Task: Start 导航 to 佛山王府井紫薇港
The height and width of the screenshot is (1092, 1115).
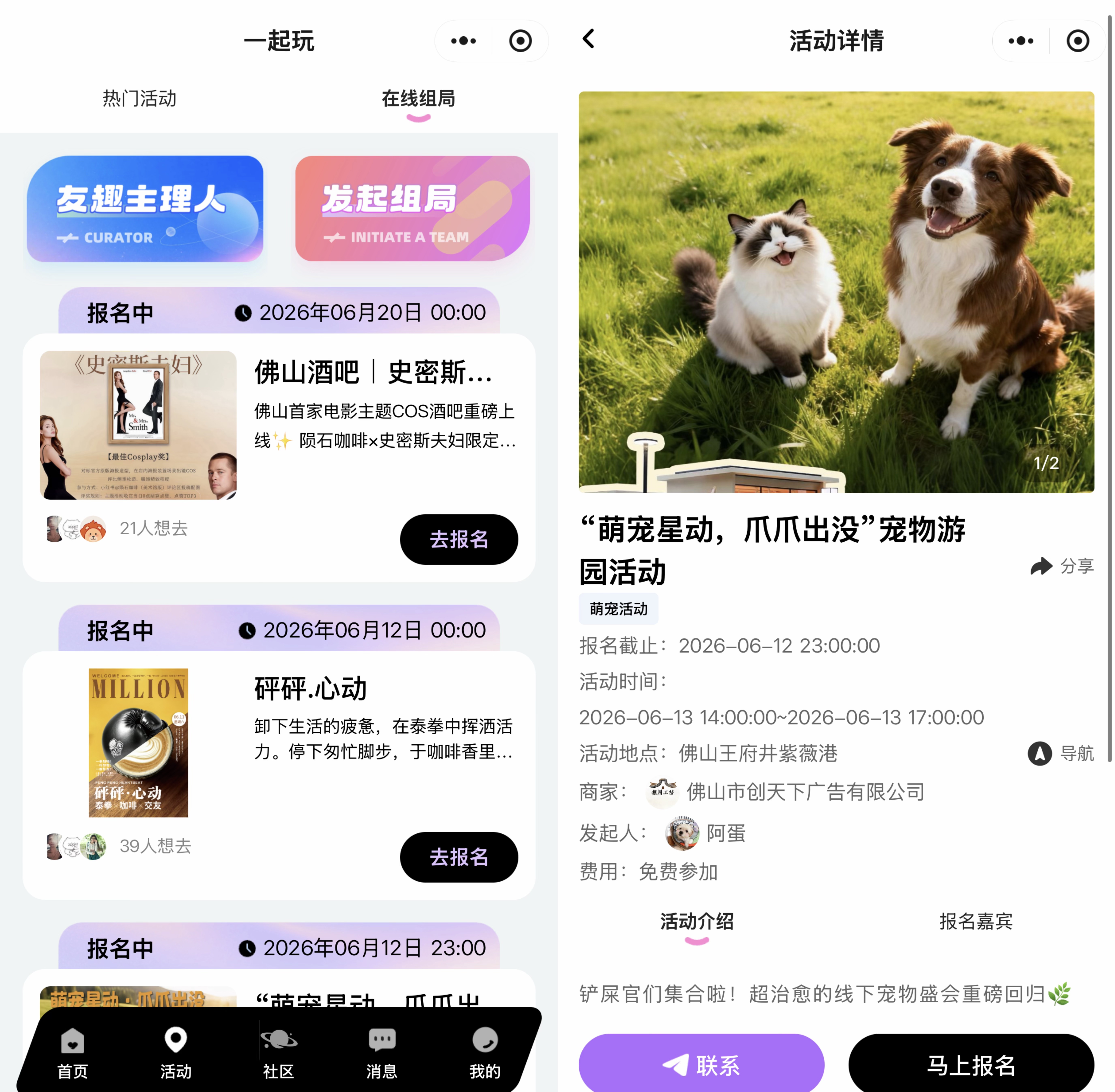Action: (x=1060, y=753)
